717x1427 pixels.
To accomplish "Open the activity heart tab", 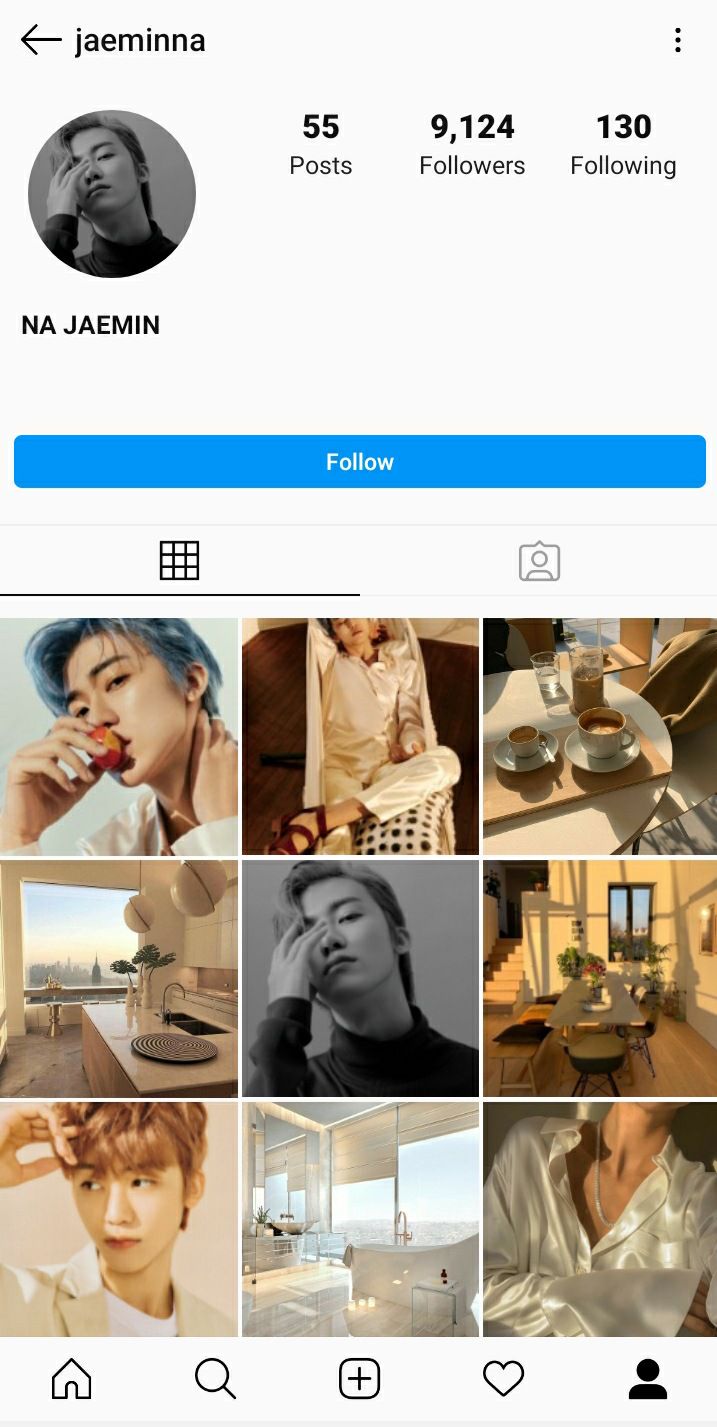I will point(503,1380).
